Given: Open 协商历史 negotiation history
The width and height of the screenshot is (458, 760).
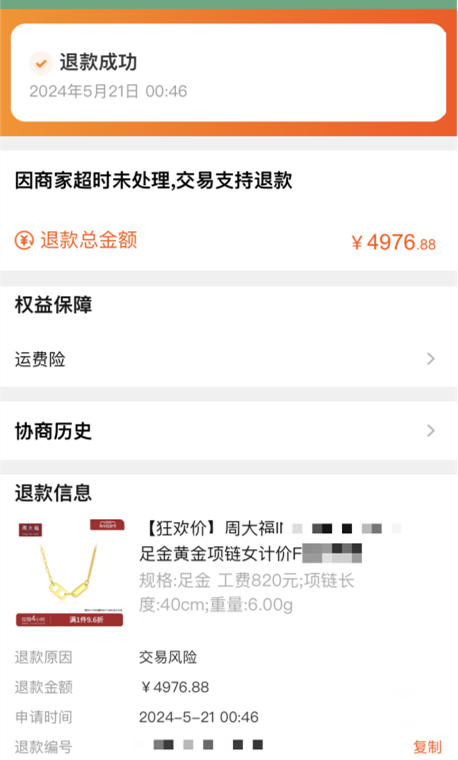Looking at the screenshot, I should pos(228,430).
